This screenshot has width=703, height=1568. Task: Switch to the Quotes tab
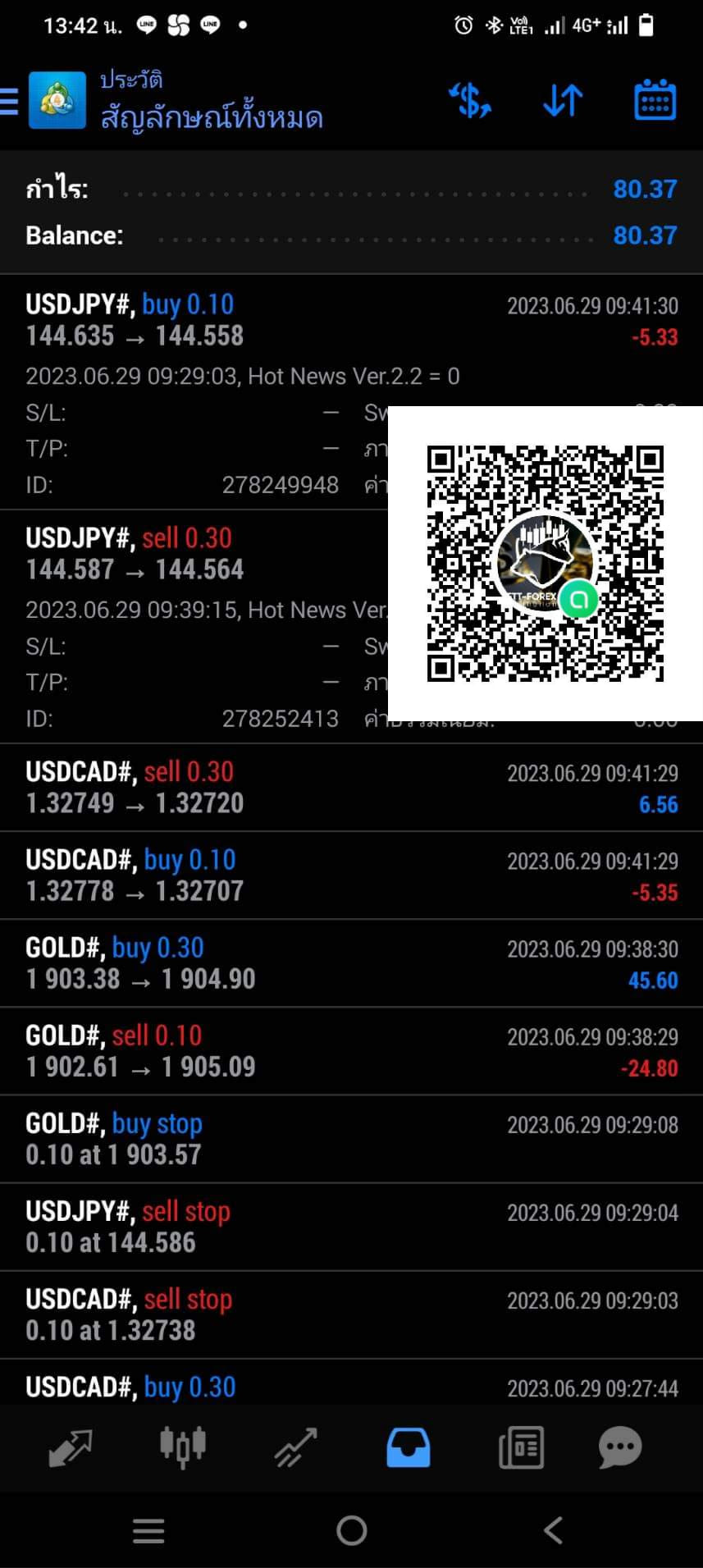tap(70, 1447)
